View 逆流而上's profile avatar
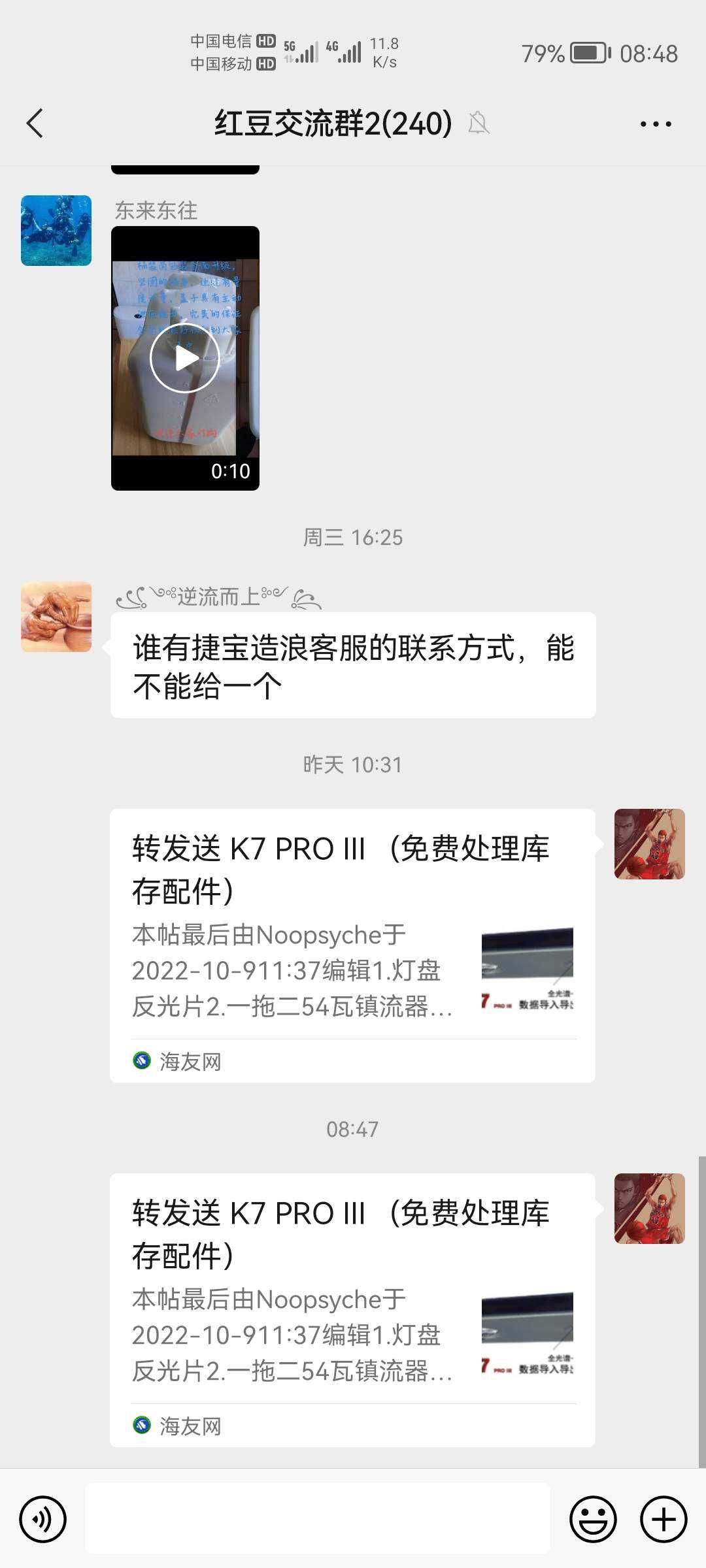Viewport: 706px width, 1568px height. pyautogui.click(x=56, y=617)
